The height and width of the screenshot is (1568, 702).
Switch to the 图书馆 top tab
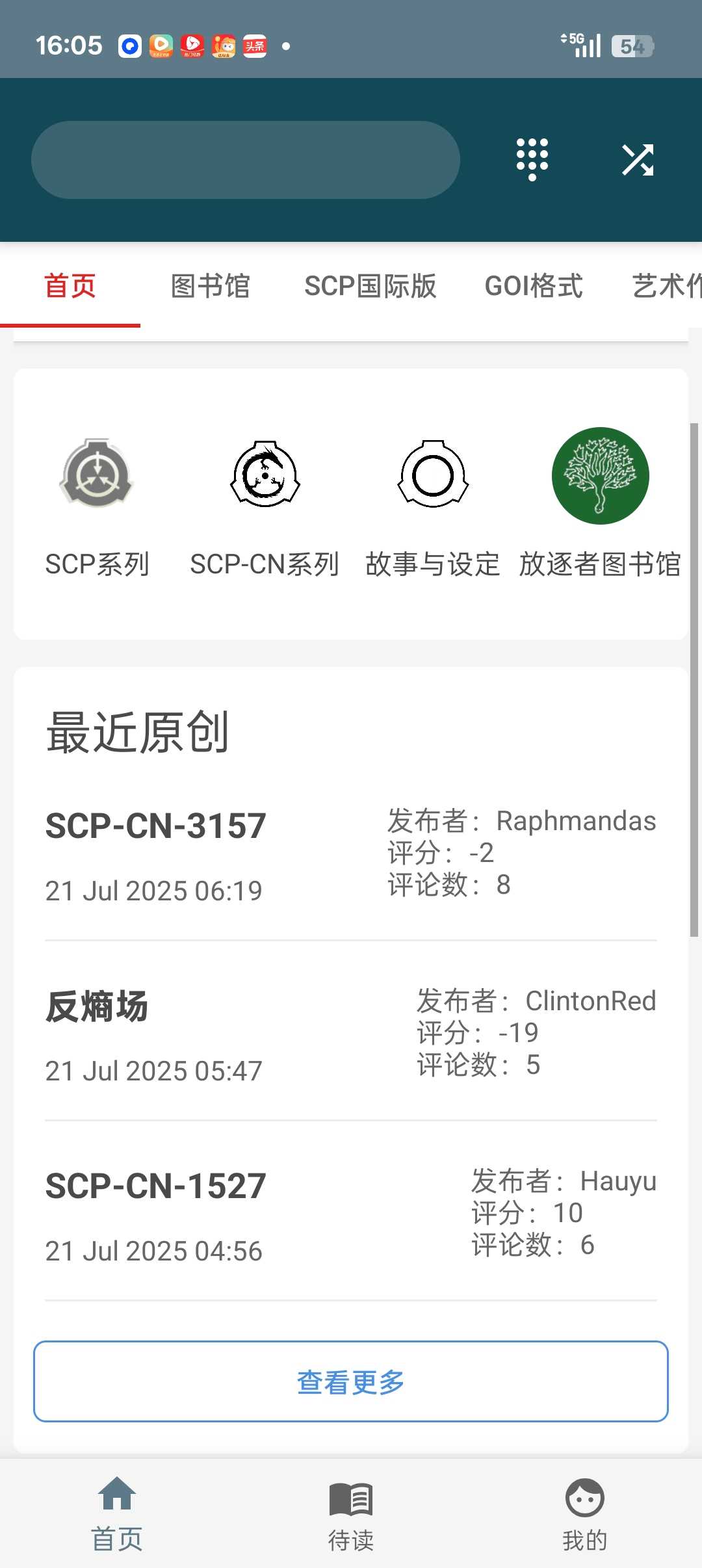coord(211,286)
